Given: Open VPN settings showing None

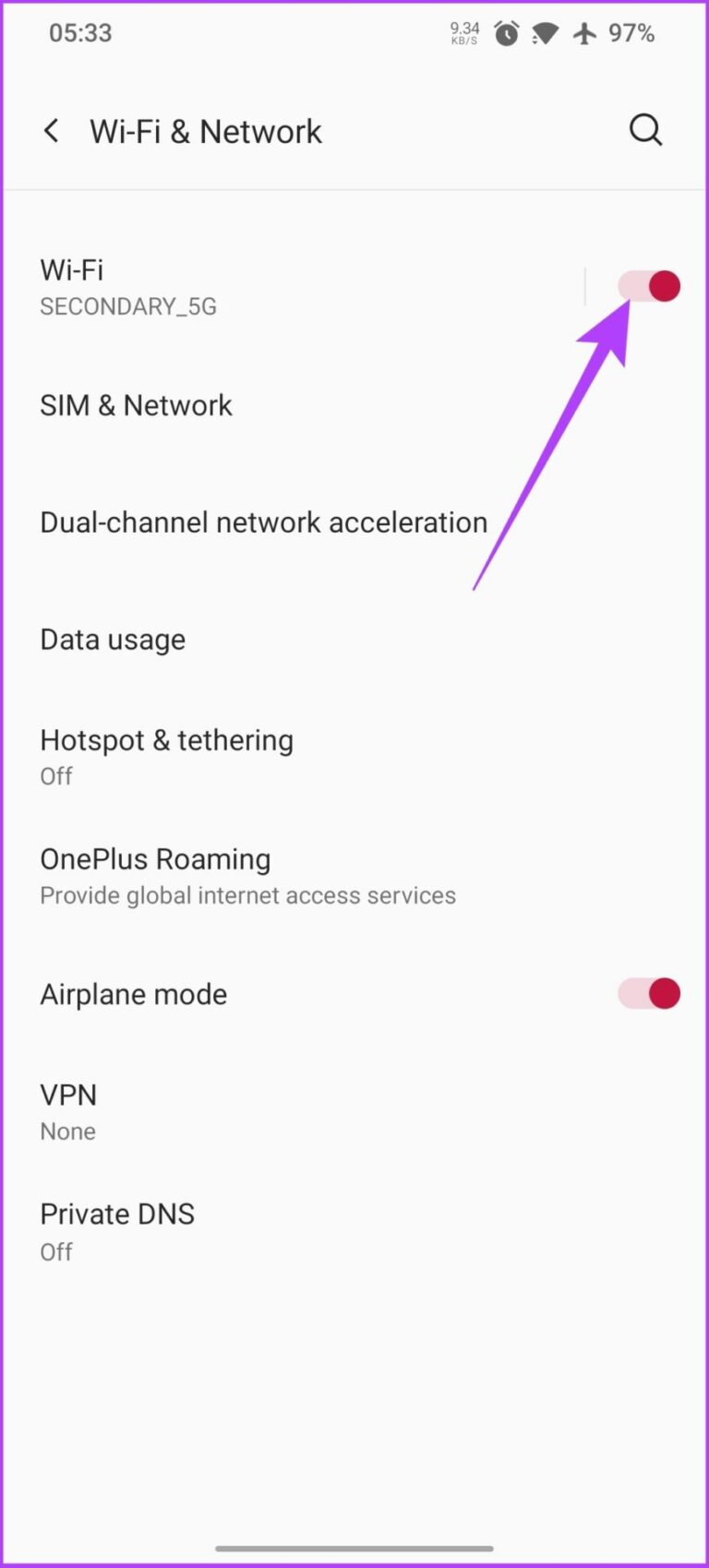Looking at the screenshot, I should pos(68,1095).
